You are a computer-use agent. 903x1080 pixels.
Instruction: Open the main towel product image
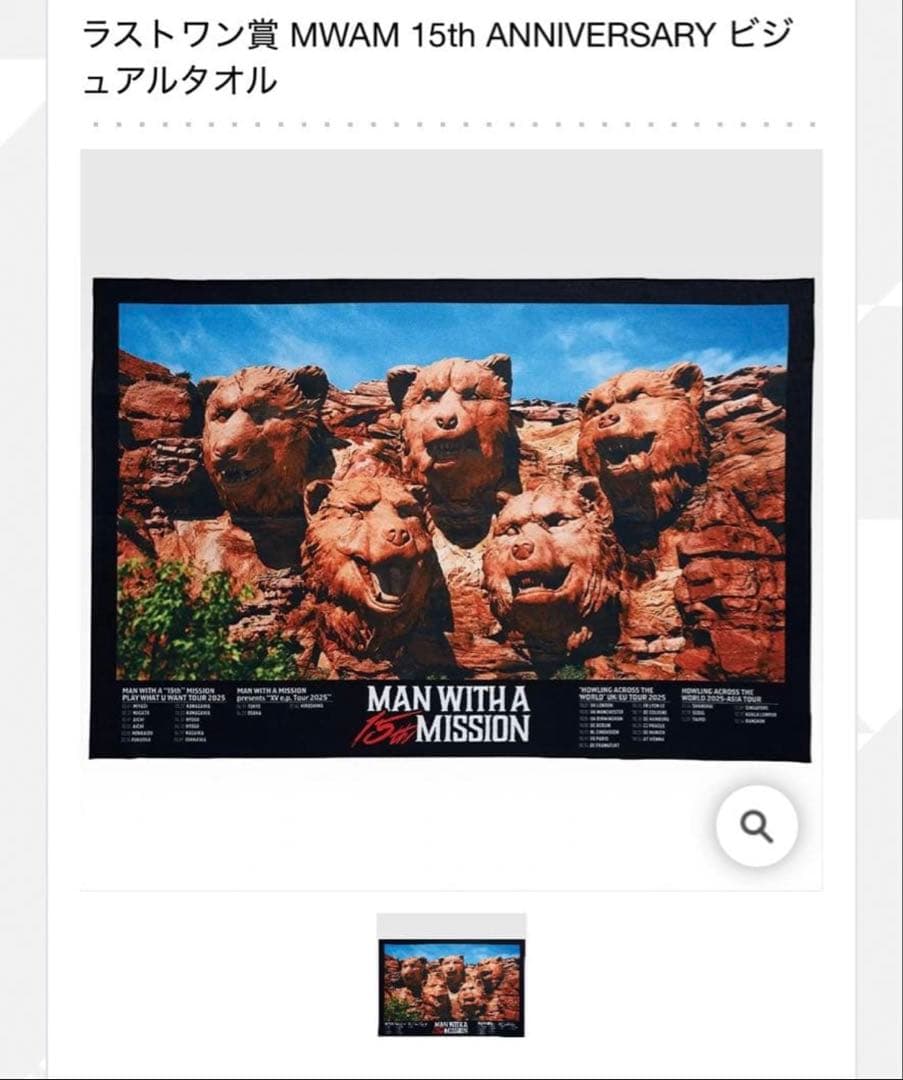point(451,518)
